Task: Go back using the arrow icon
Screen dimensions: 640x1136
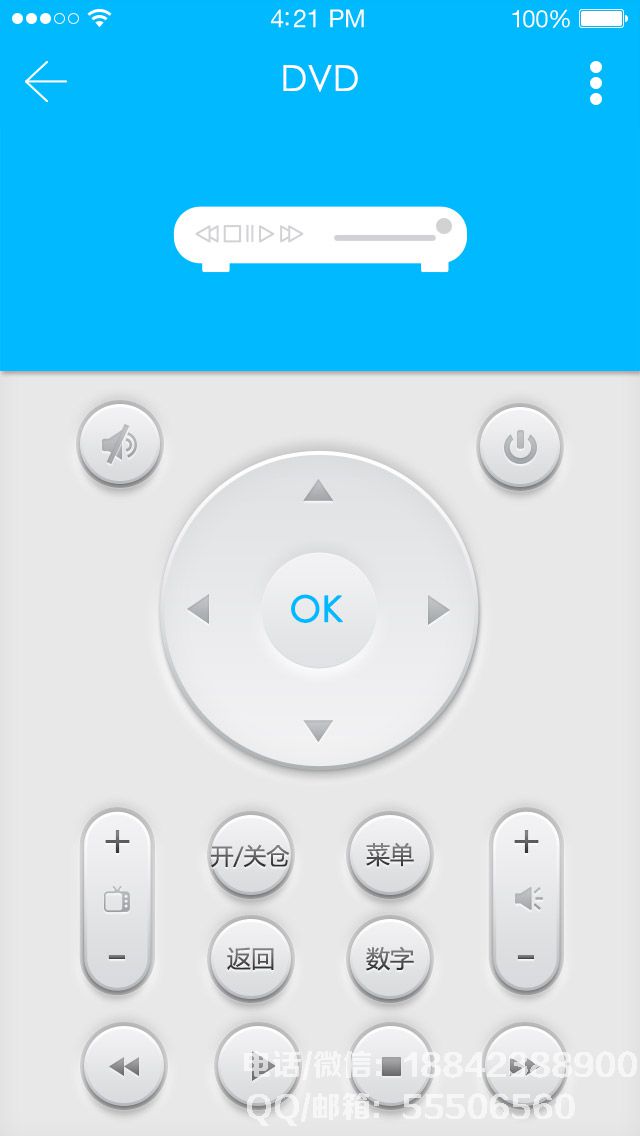Action: pyautogui.click(x=45, y=81)
